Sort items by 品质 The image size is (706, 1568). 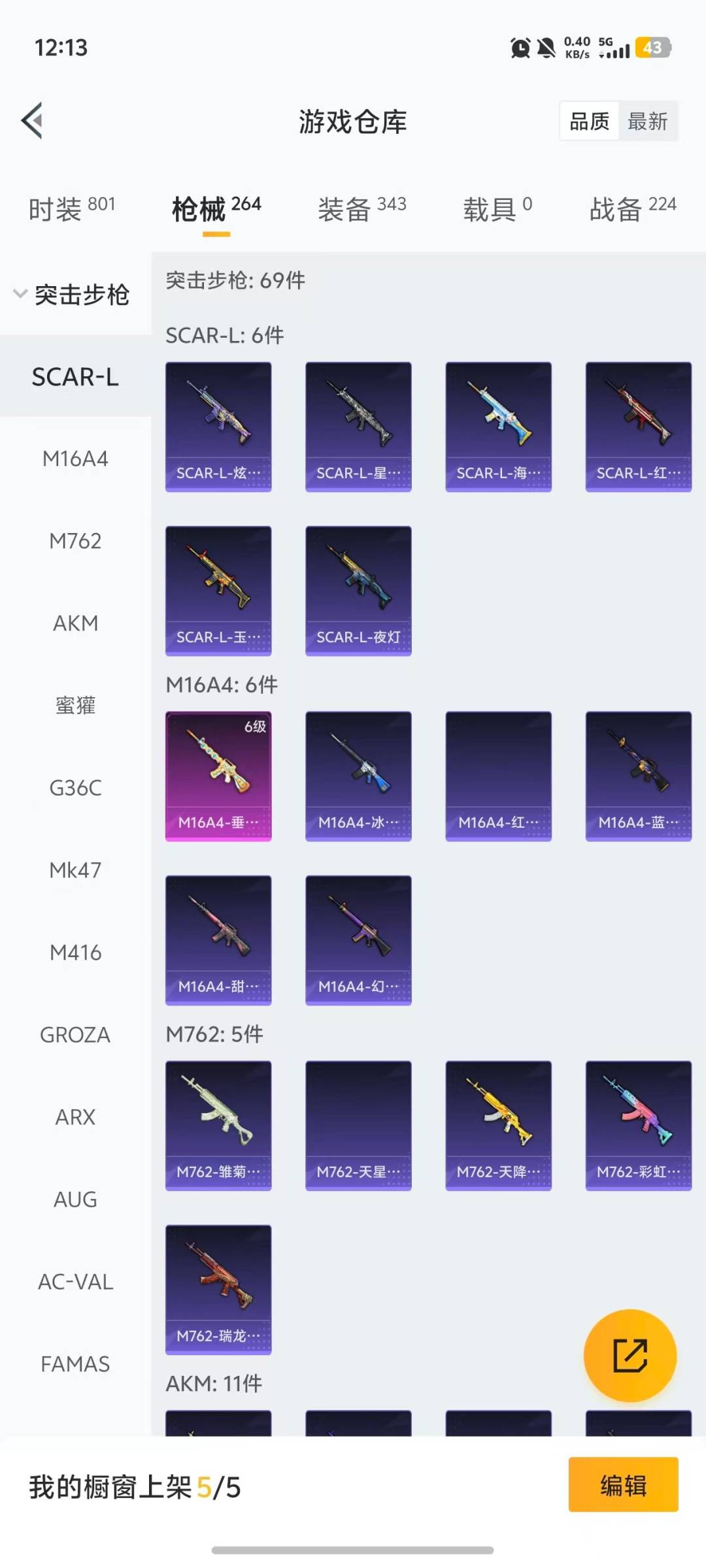click(x=589, y=121)
